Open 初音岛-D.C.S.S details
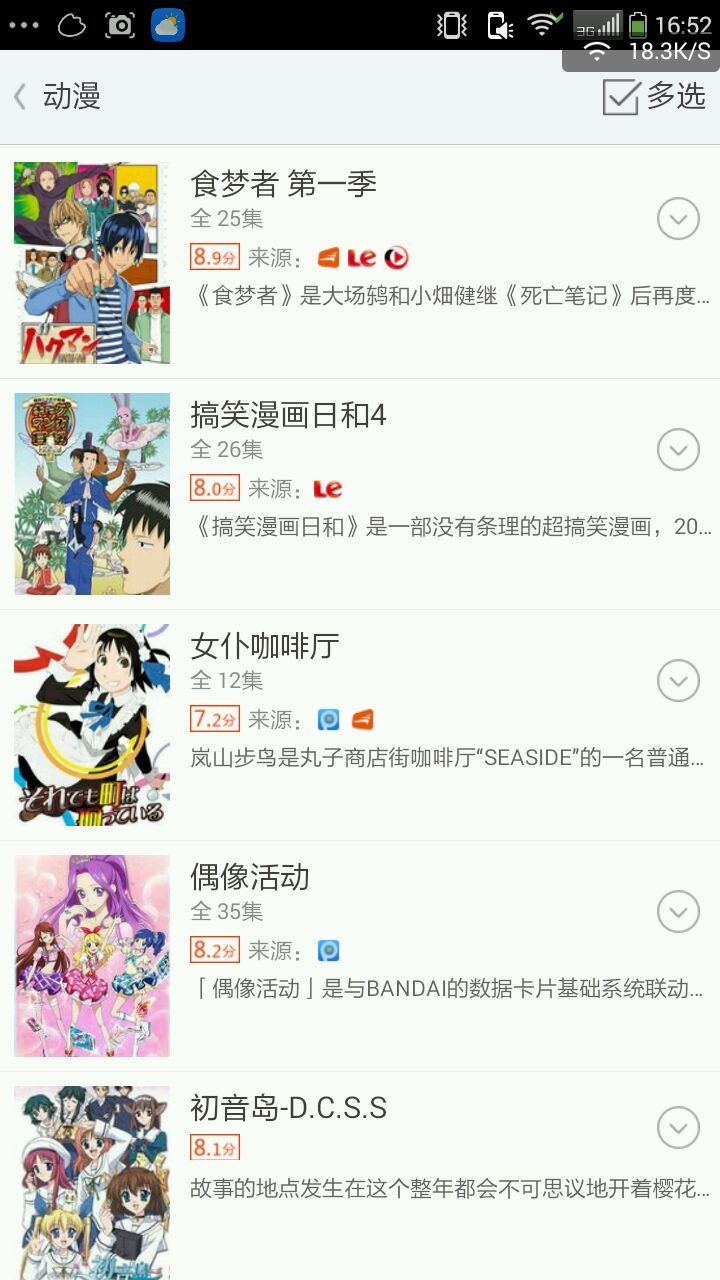Screen dimensions: 720x1280 pos(288,1108)
